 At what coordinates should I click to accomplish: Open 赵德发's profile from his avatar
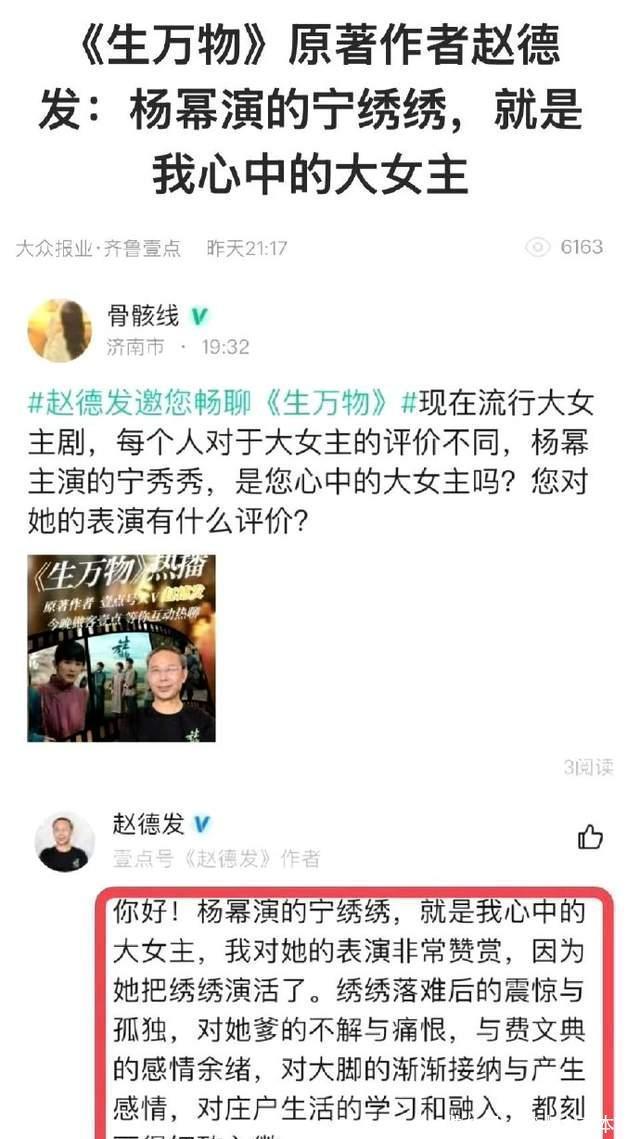pyautogui.click(x=64, y=840)
